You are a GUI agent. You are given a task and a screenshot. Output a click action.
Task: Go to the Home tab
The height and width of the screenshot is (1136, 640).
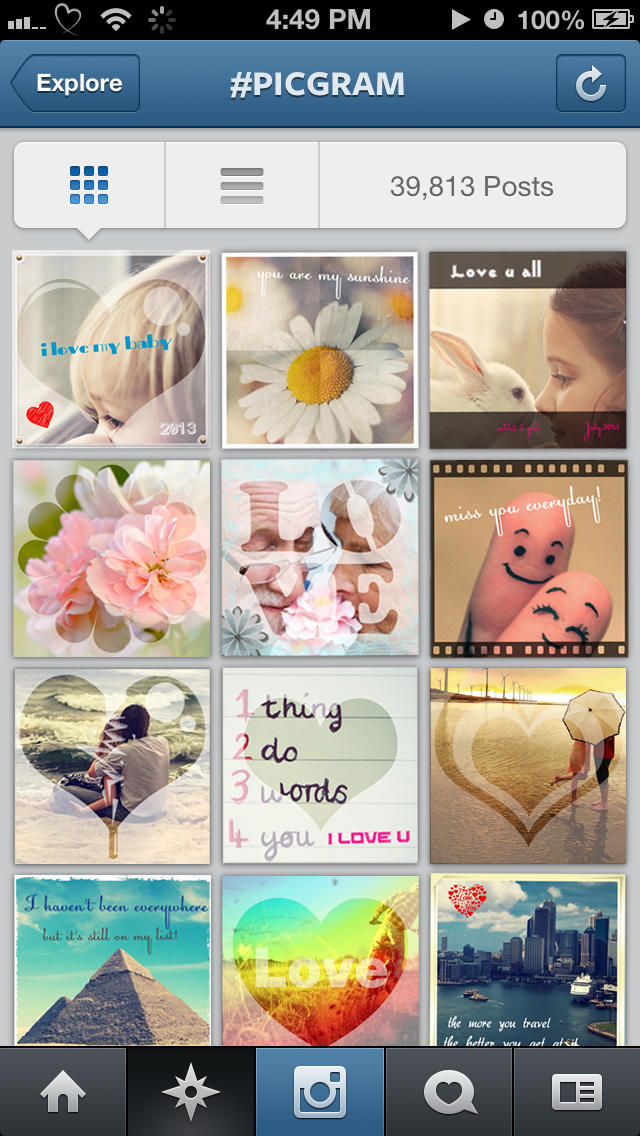(63, 1092)
